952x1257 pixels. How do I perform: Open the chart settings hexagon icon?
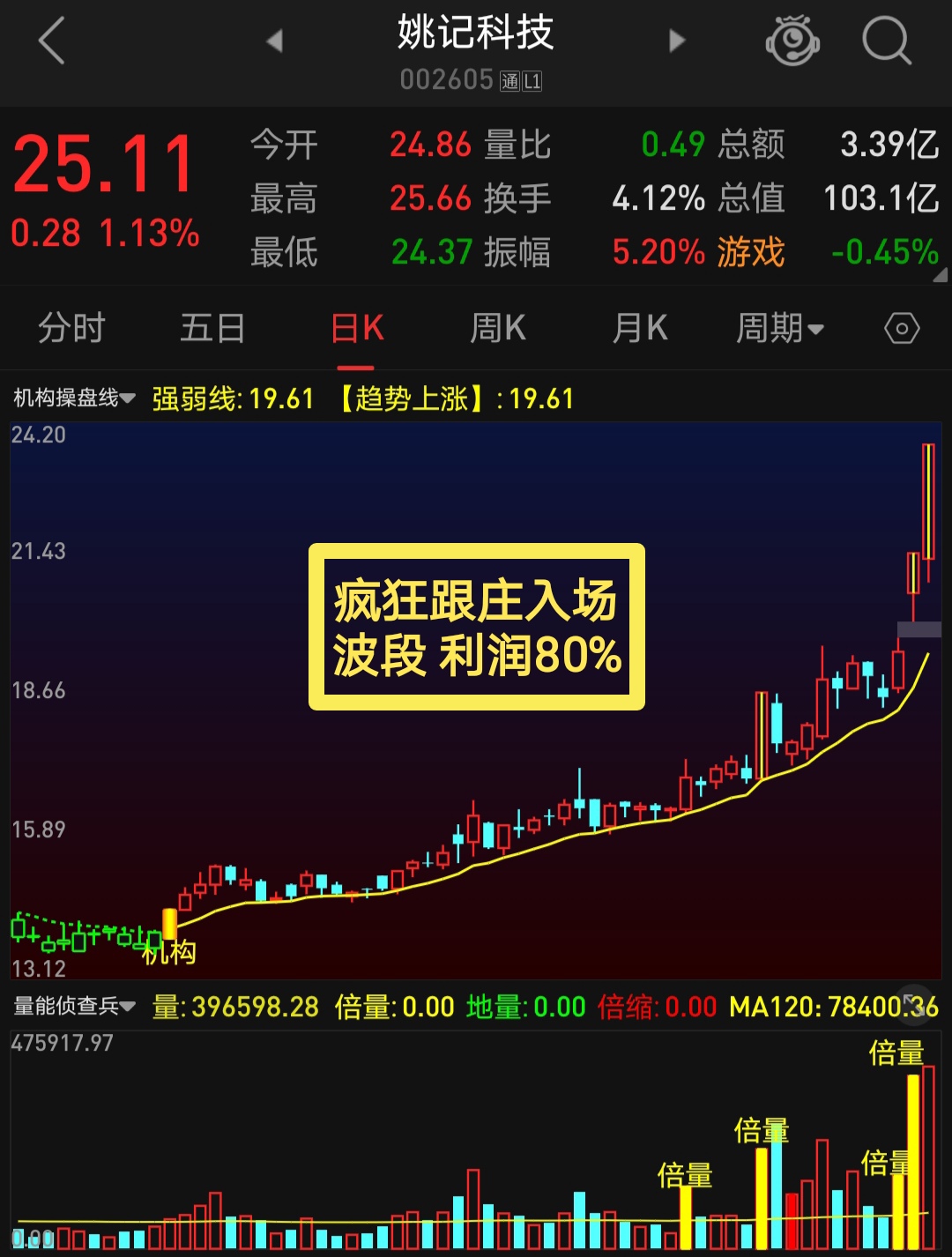pyautogui.click(x=902, y=329)
